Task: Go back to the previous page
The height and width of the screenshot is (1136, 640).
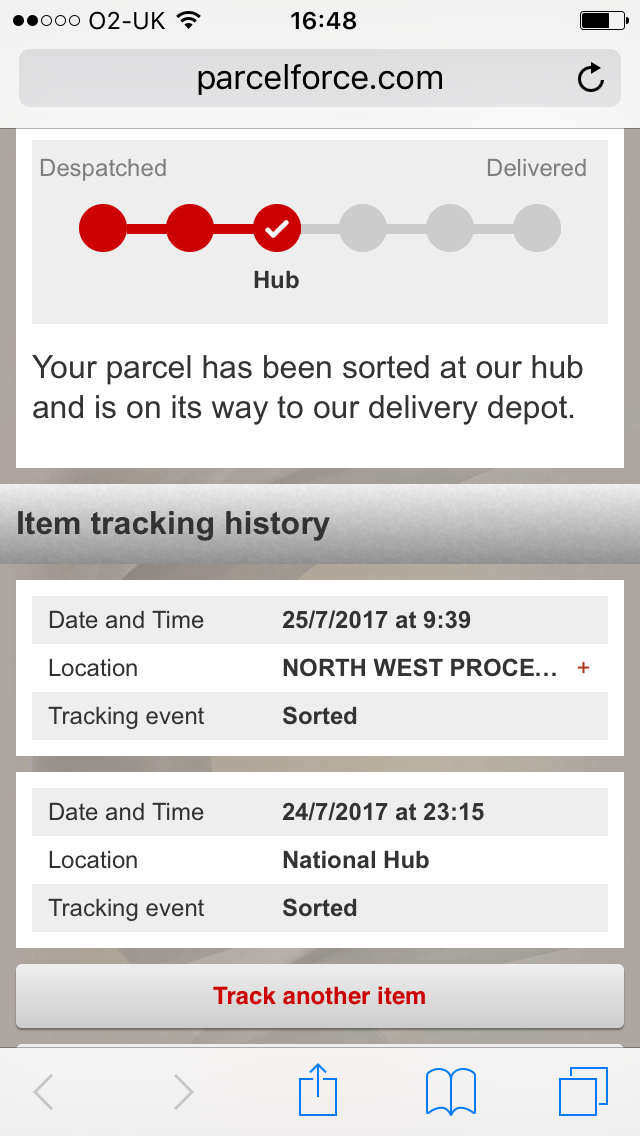Action: 44,1092
